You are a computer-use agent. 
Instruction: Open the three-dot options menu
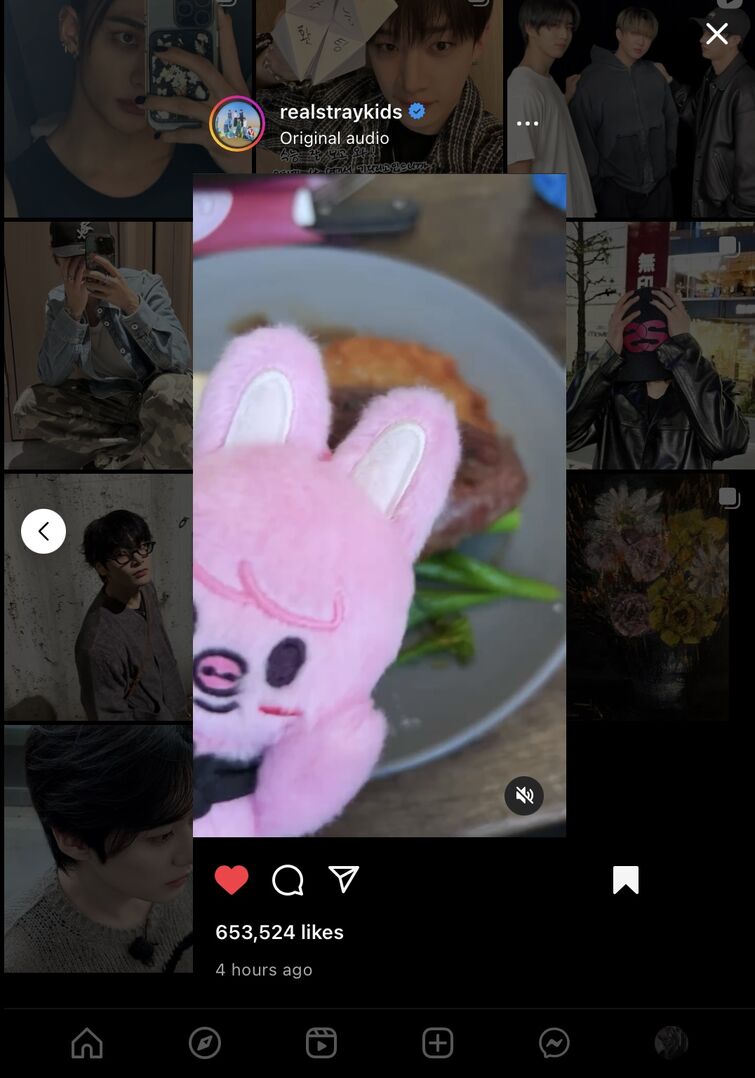527,124
